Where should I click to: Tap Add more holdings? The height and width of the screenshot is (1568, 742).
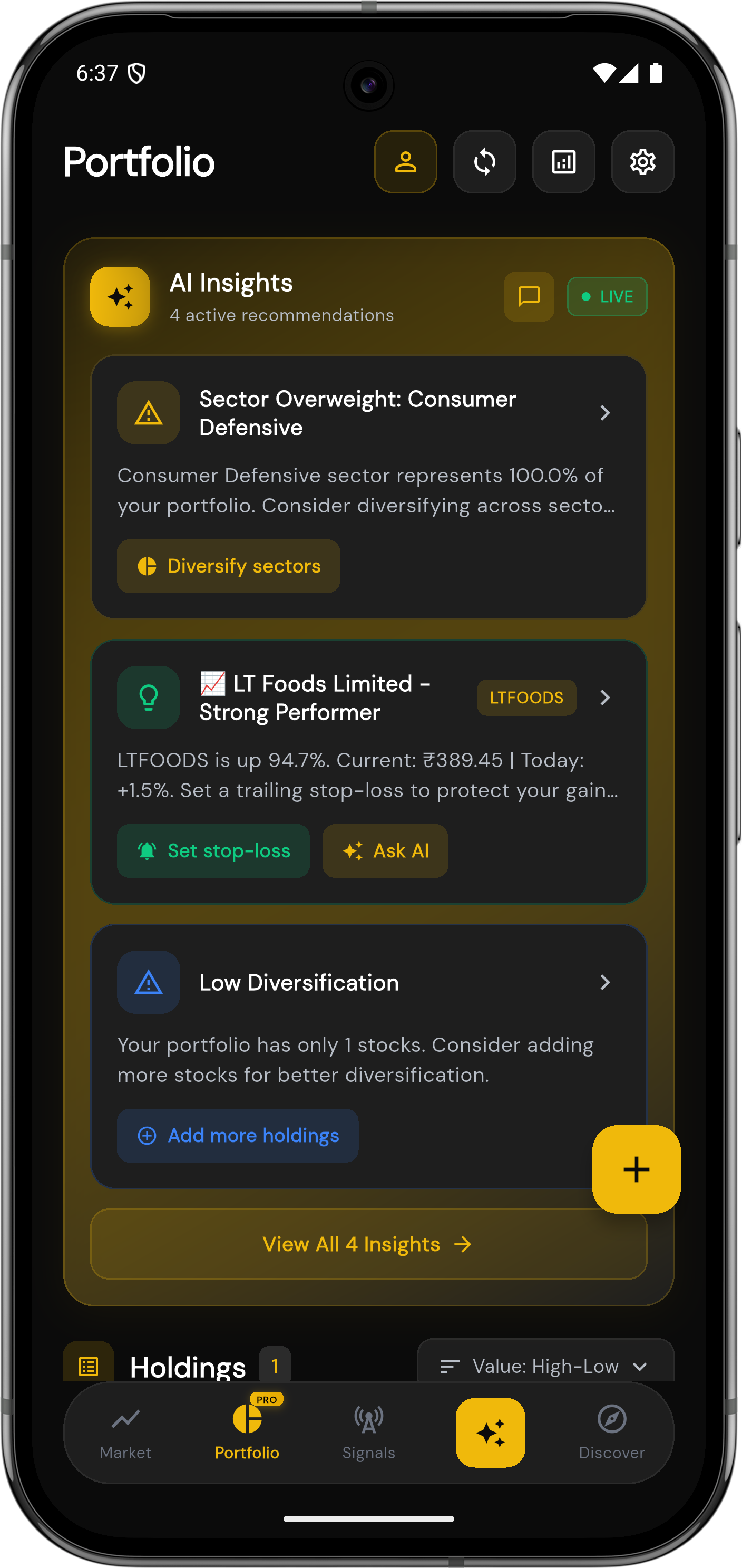[x=237, y=1136]
